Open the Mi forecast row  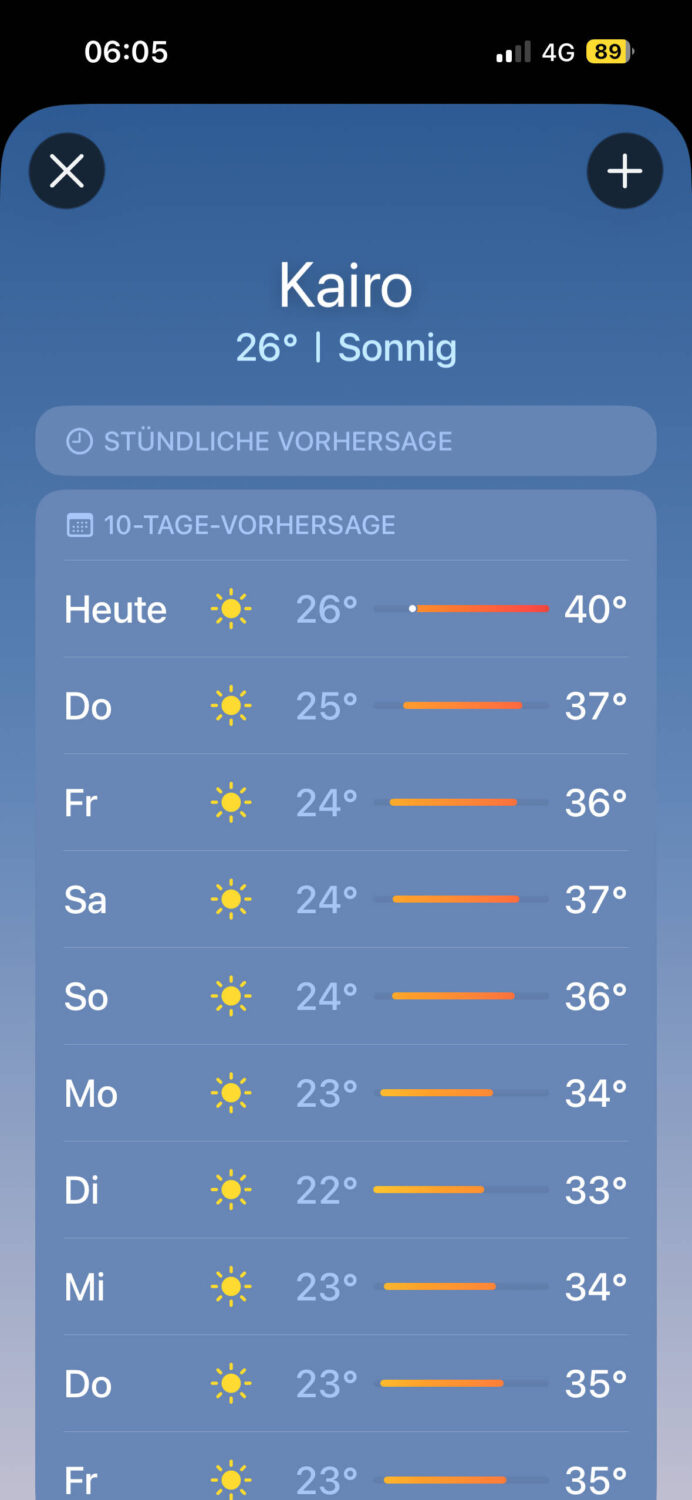pyautogui.click(x=346, y=1287)
